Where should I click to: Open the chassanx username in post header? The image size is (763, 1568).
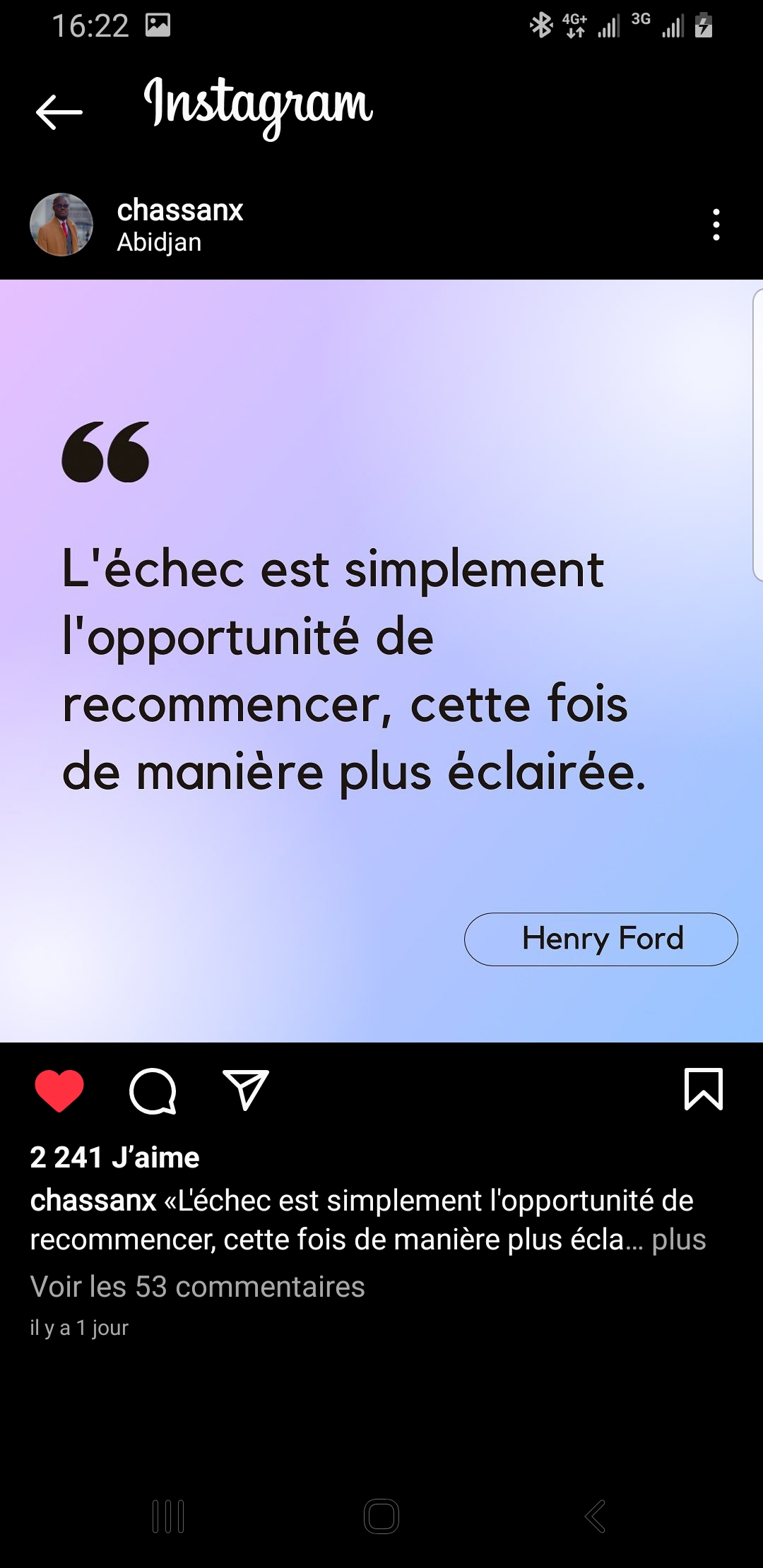pos(179,210)
